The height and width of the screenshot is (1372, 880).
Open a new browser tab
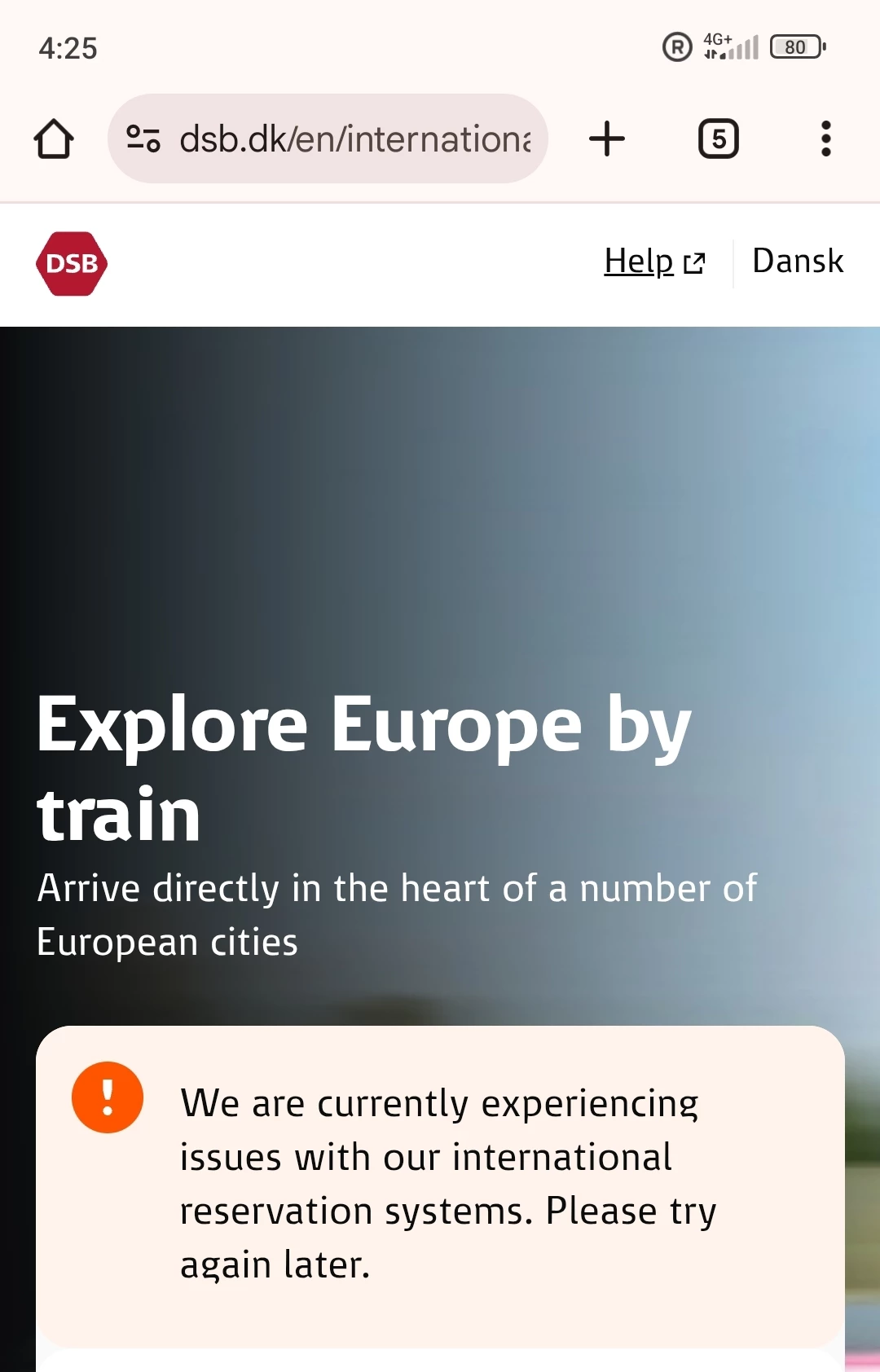coord(607,139)
